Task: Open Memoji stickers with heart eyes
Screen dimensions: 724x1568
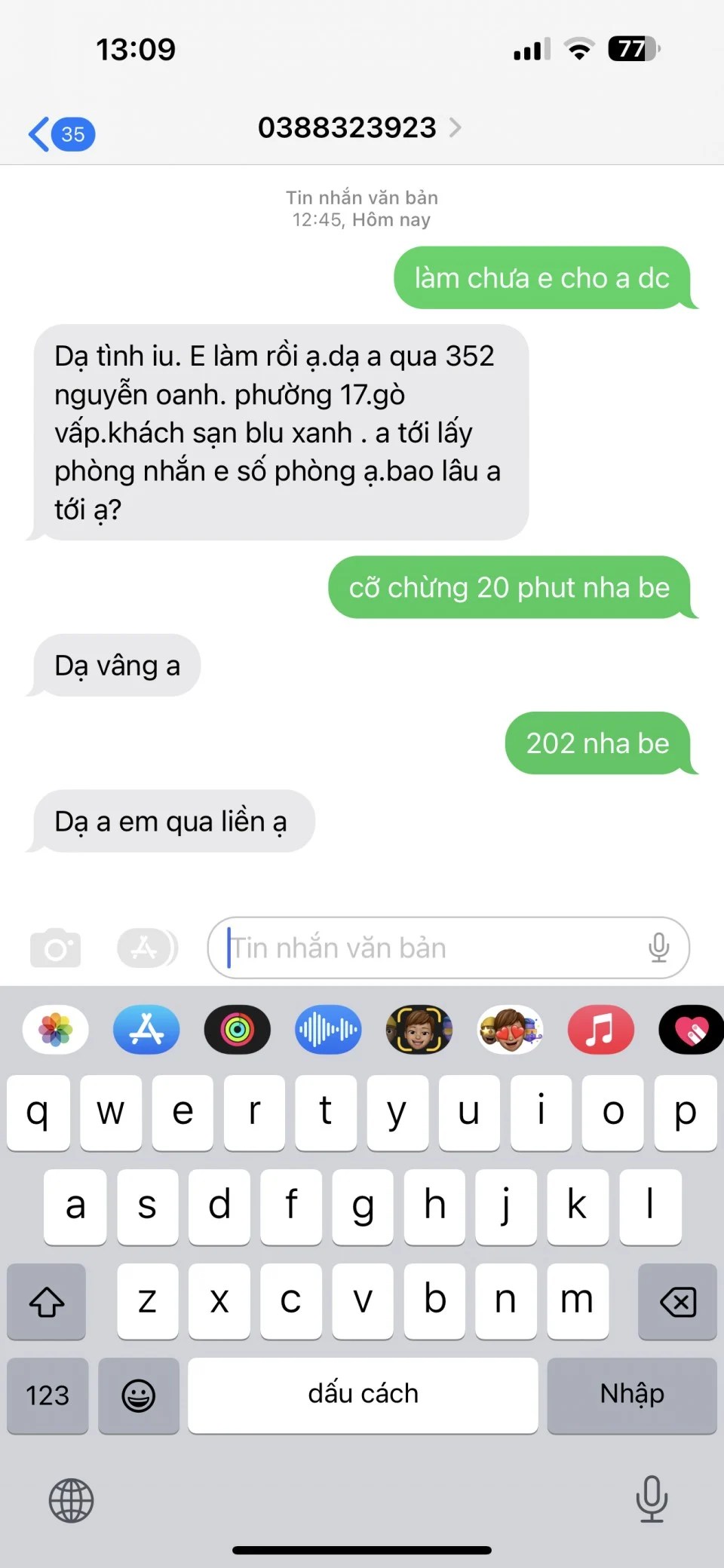Action: coord(510,1030)
